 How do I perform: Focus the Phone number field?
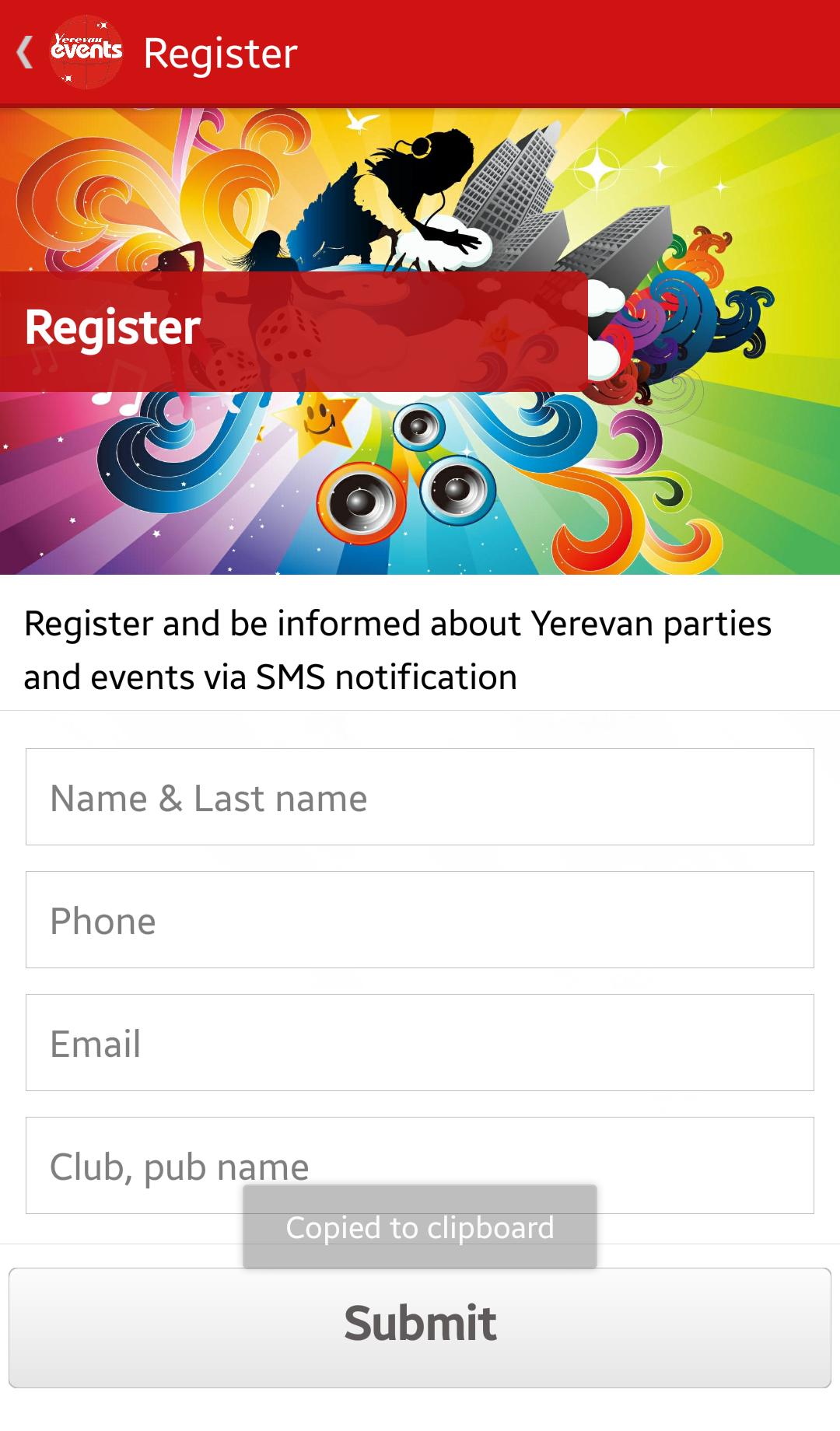420,920
